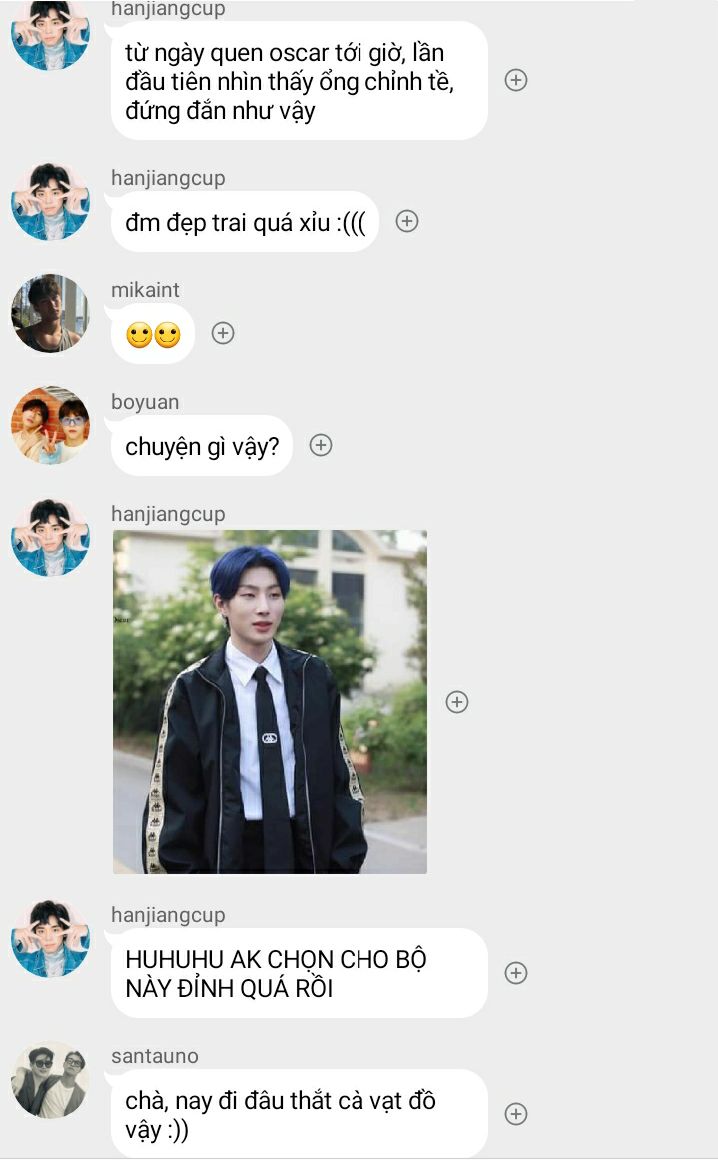
Task: React to "từ ngày quen oscar" message
Action: [515, 80]
